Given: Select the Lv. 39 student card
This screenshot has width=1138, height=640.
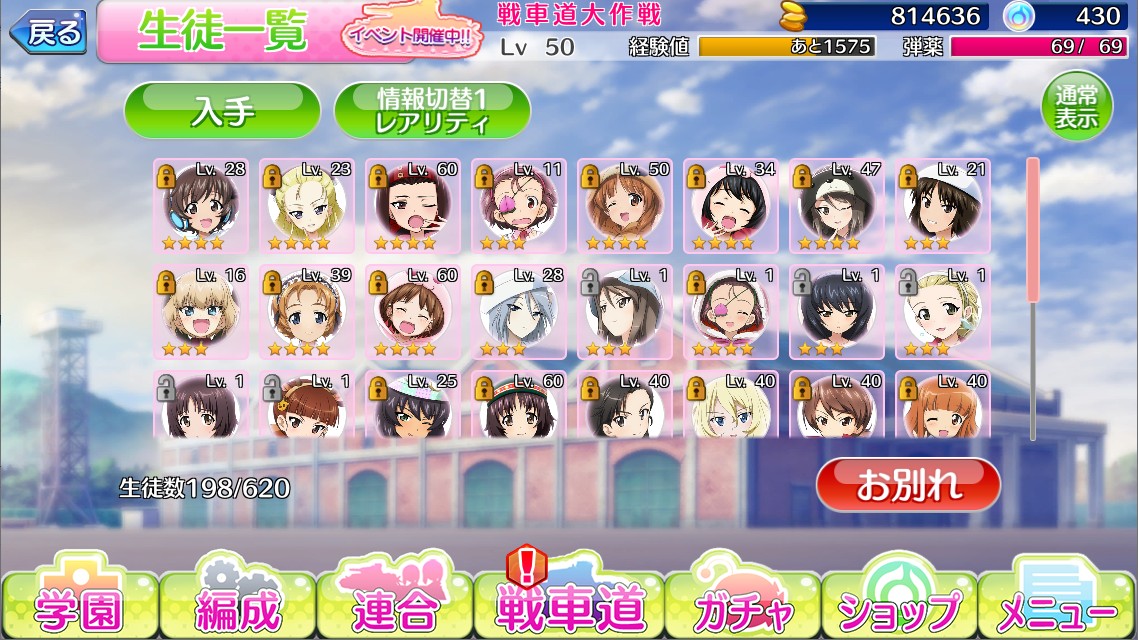Looking at the screenshot, I should point(307,312).
